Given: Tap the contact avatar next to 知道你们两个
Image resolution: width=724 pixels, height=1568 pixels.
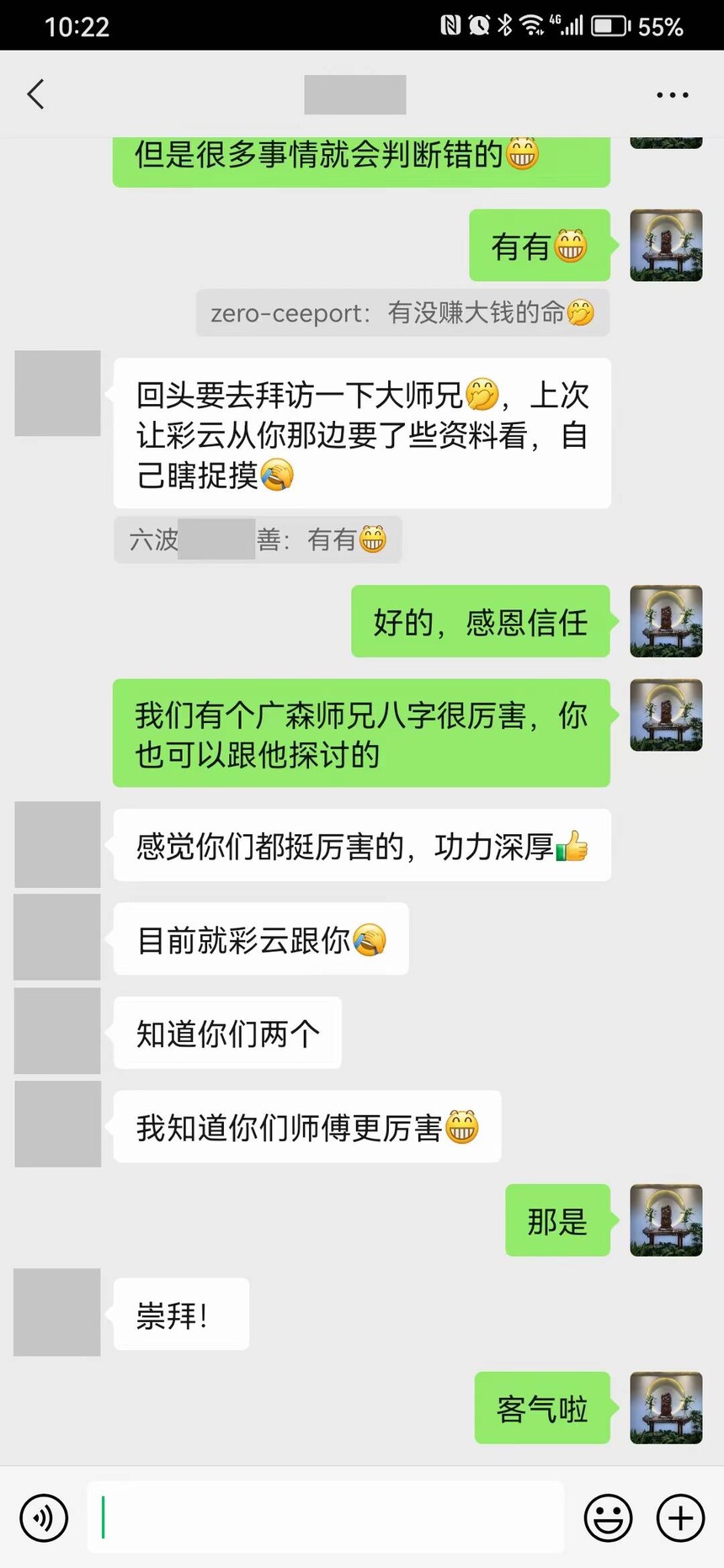Looking at the screenshot, I should [x=57, y=1031].
